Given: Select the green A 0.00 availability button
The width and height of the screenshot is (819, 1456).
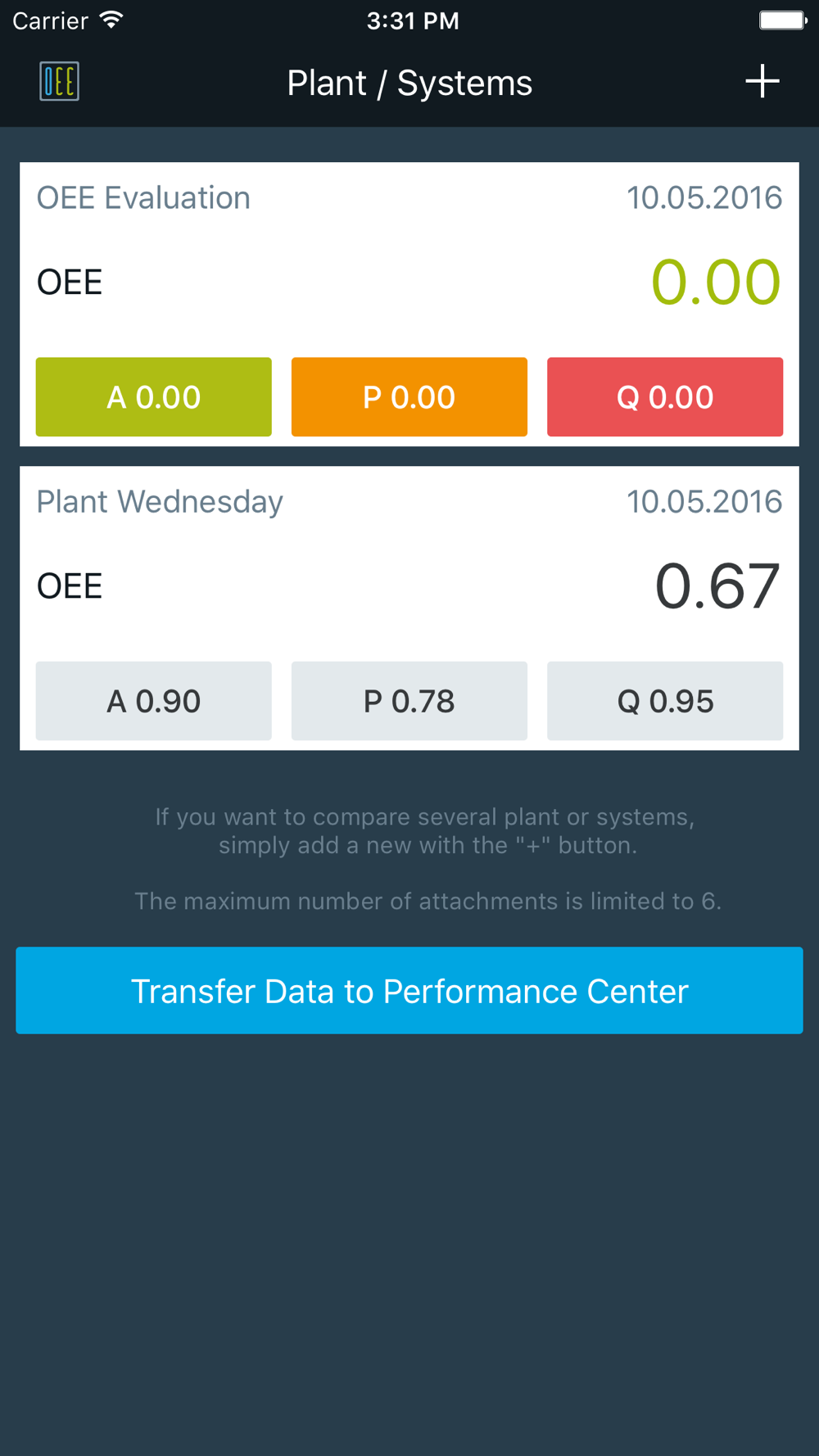Looking at the screenshot, I should [x=154, y=397].
